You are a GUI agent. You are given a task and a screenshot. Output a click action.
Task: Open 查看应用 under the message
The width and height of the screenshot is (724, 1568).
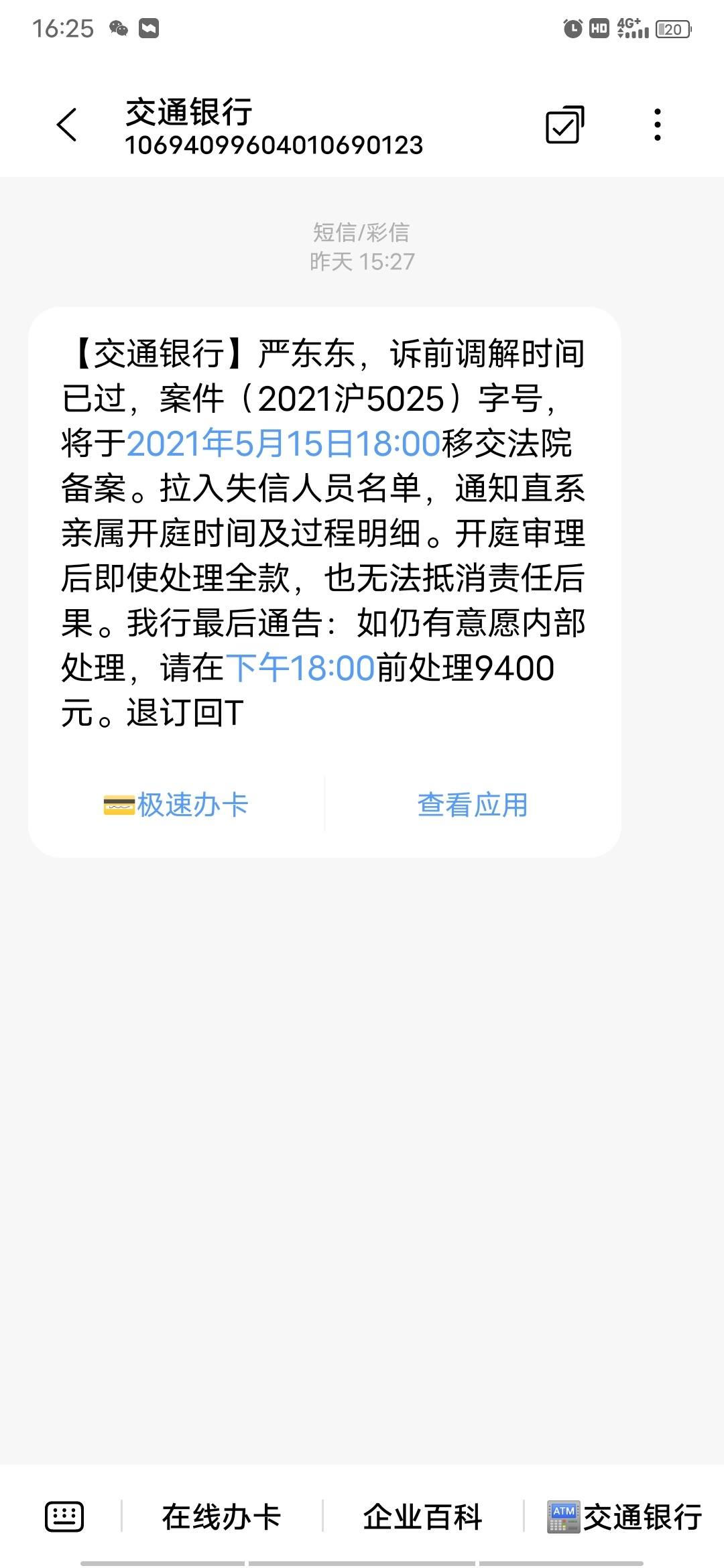pos(473,805)
